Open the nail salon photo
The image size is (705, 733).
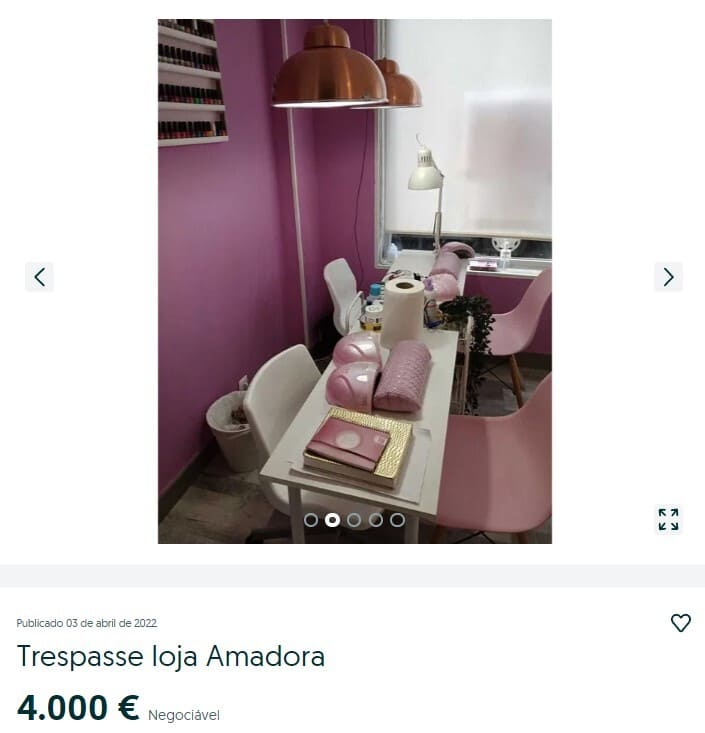(x=354, y=280)
